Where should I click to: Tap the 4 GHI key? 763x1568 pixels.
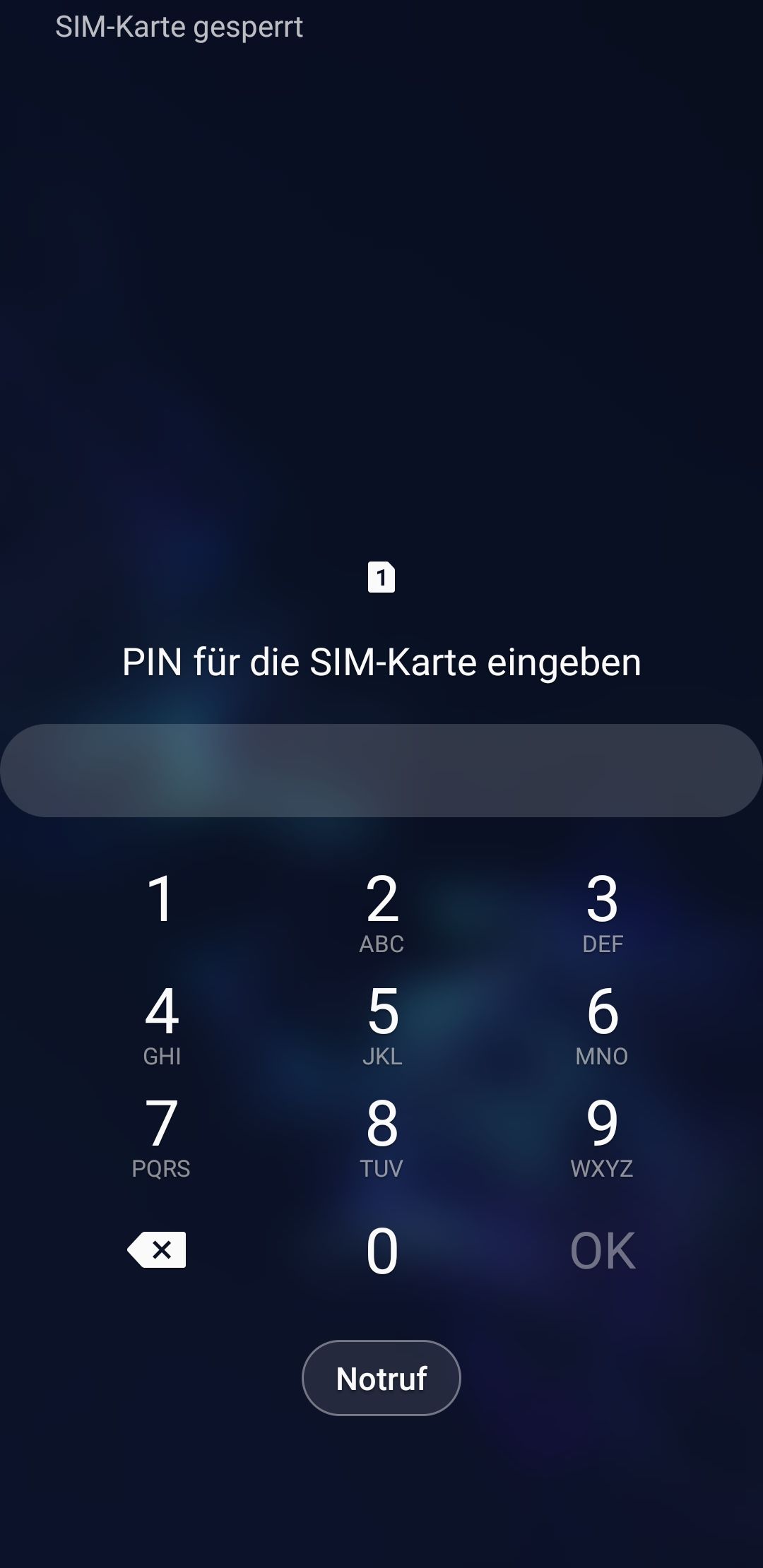[162, 1024]
